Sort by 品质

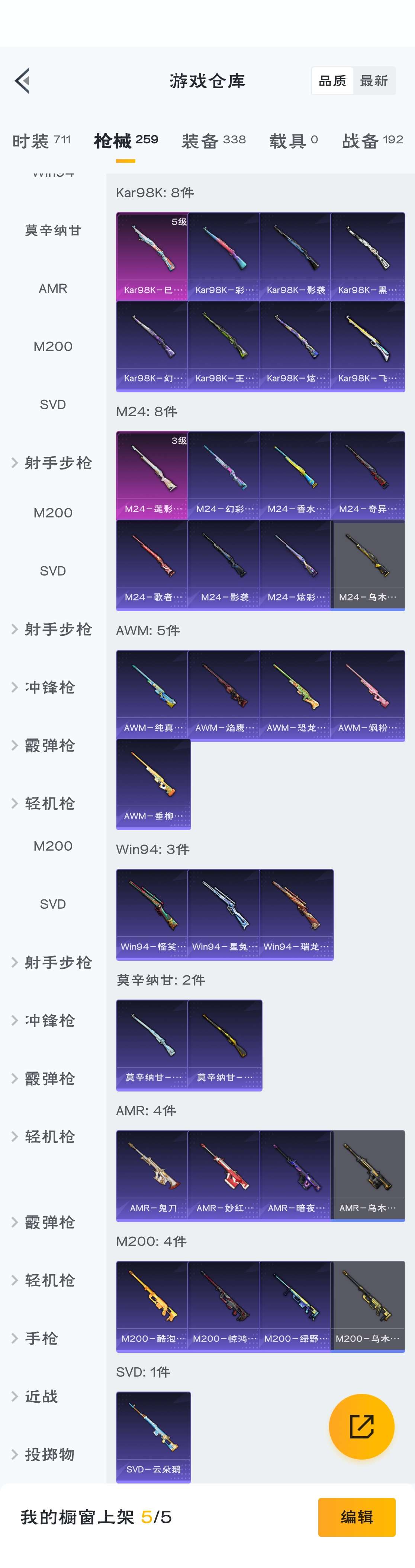point(332,81)
